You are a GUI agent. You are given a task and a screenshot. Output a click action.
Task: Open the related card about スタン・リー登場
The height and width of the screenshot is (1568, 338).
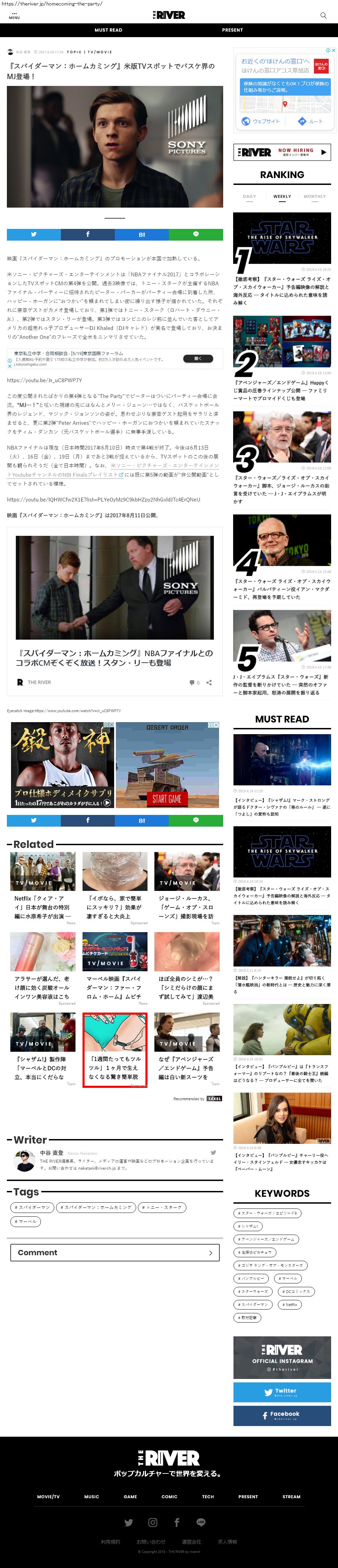click(x=115, y=658)
